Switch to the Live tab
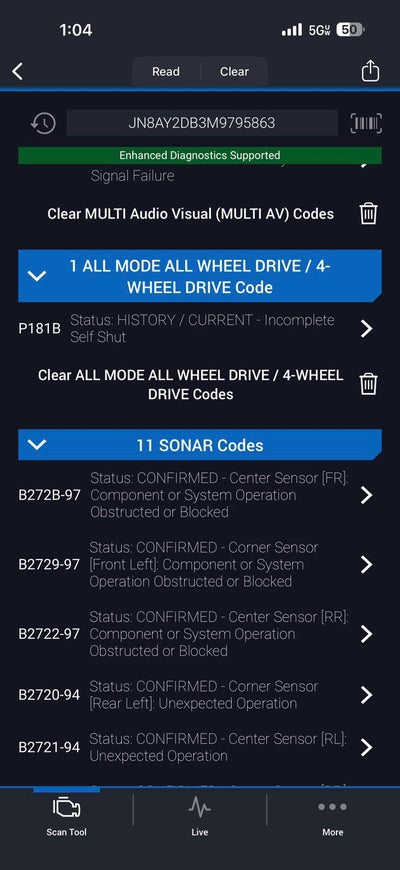 click(x=200, y=816)
